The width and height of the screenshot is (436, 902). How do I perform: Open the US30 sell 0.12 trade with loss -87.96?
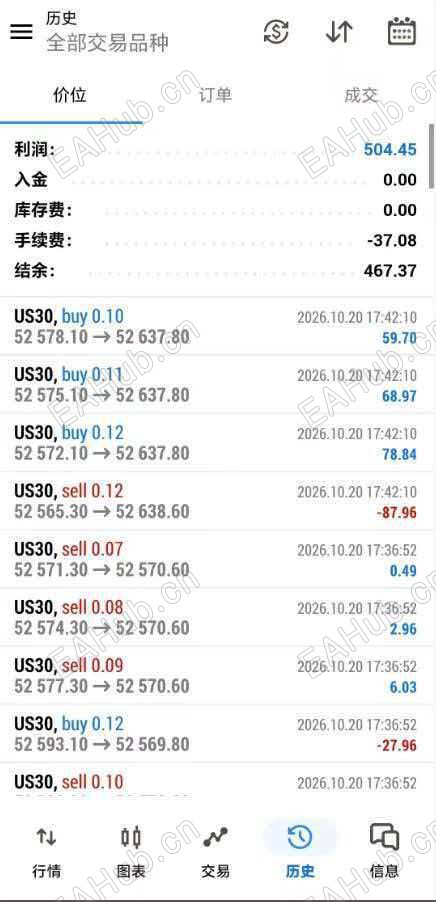click(215, 500)
